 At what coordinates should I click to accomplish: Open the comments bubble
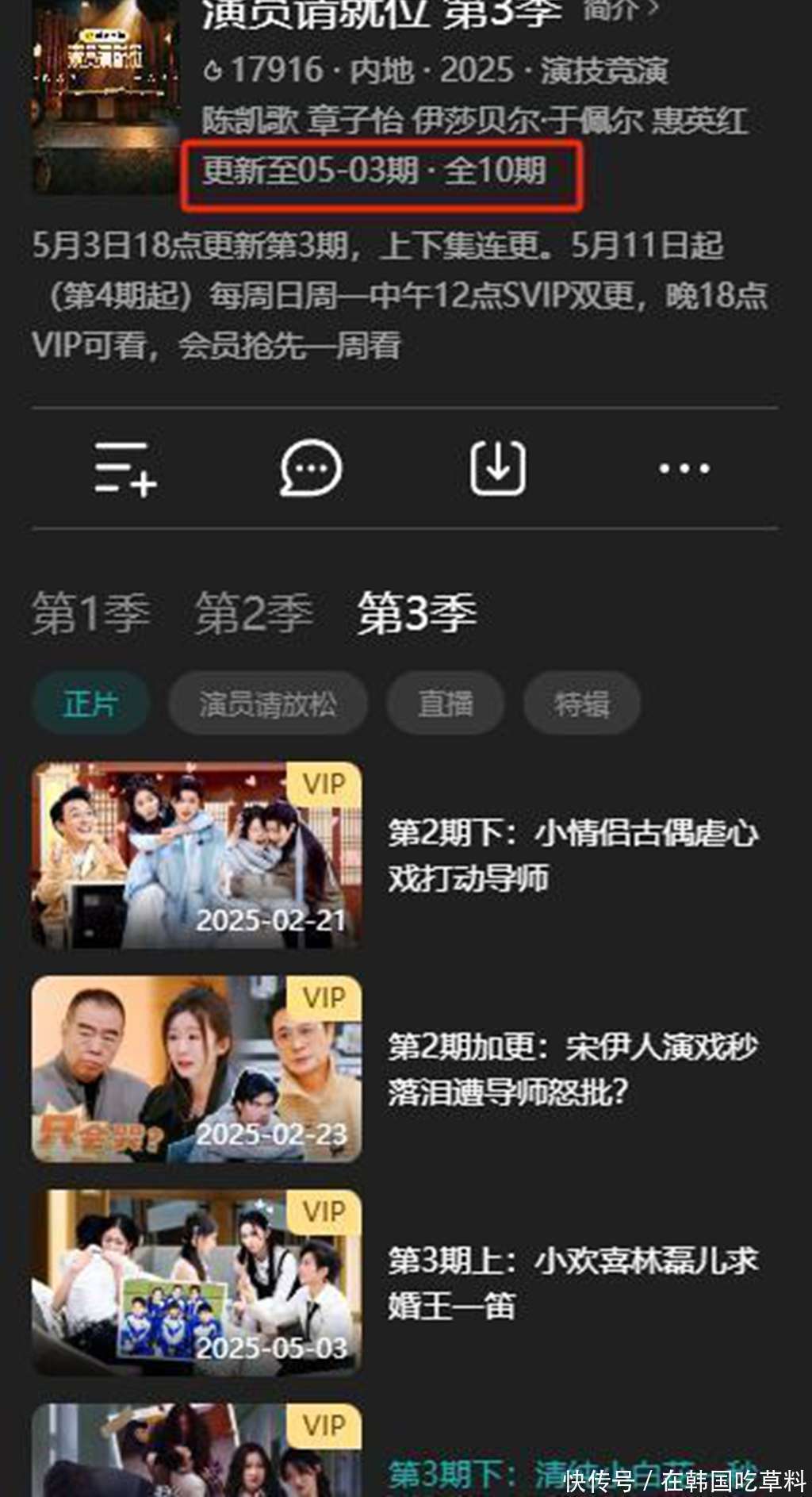coord(311,468)
